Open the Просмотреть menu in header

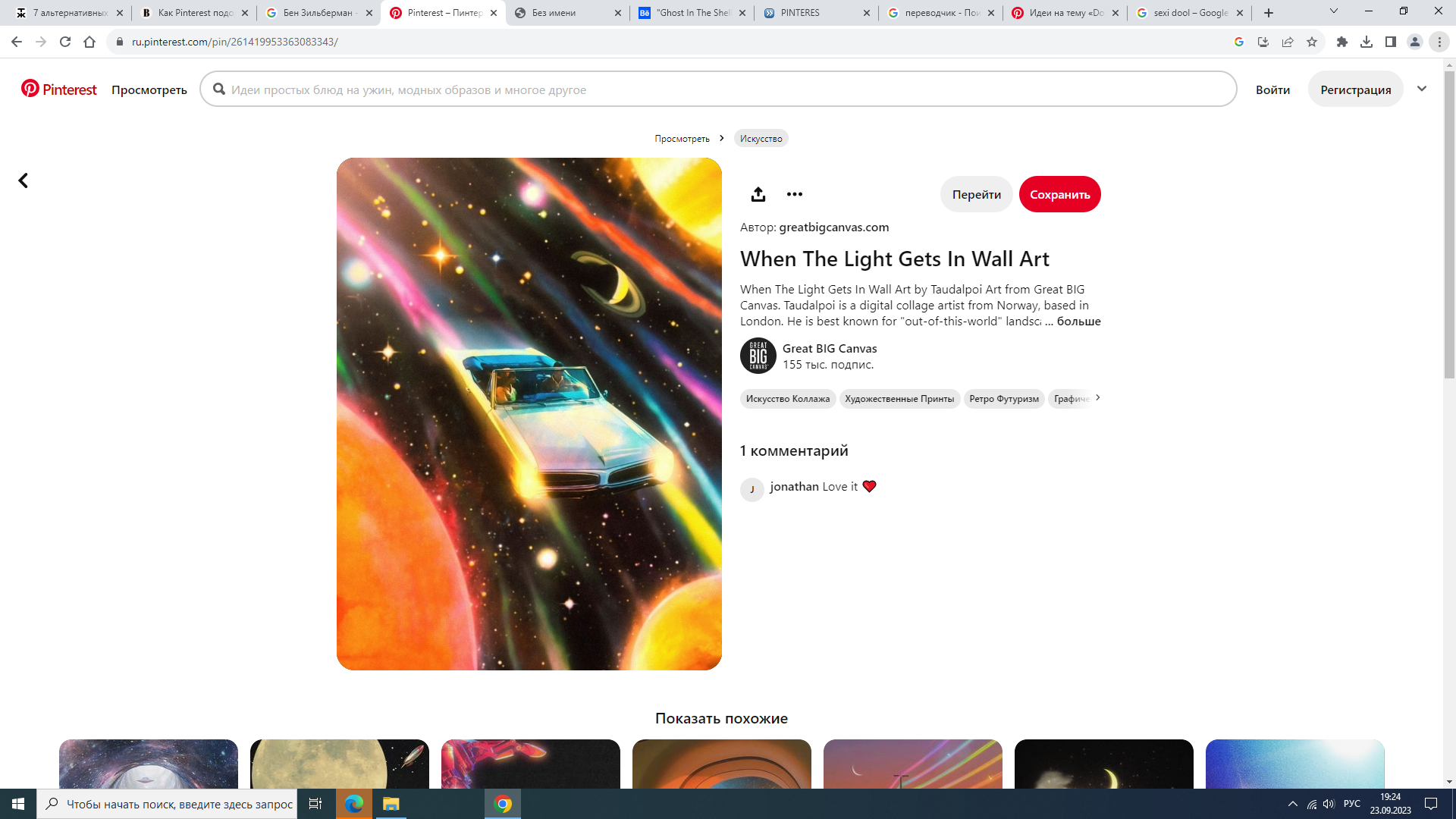click(x=149, y=89)
